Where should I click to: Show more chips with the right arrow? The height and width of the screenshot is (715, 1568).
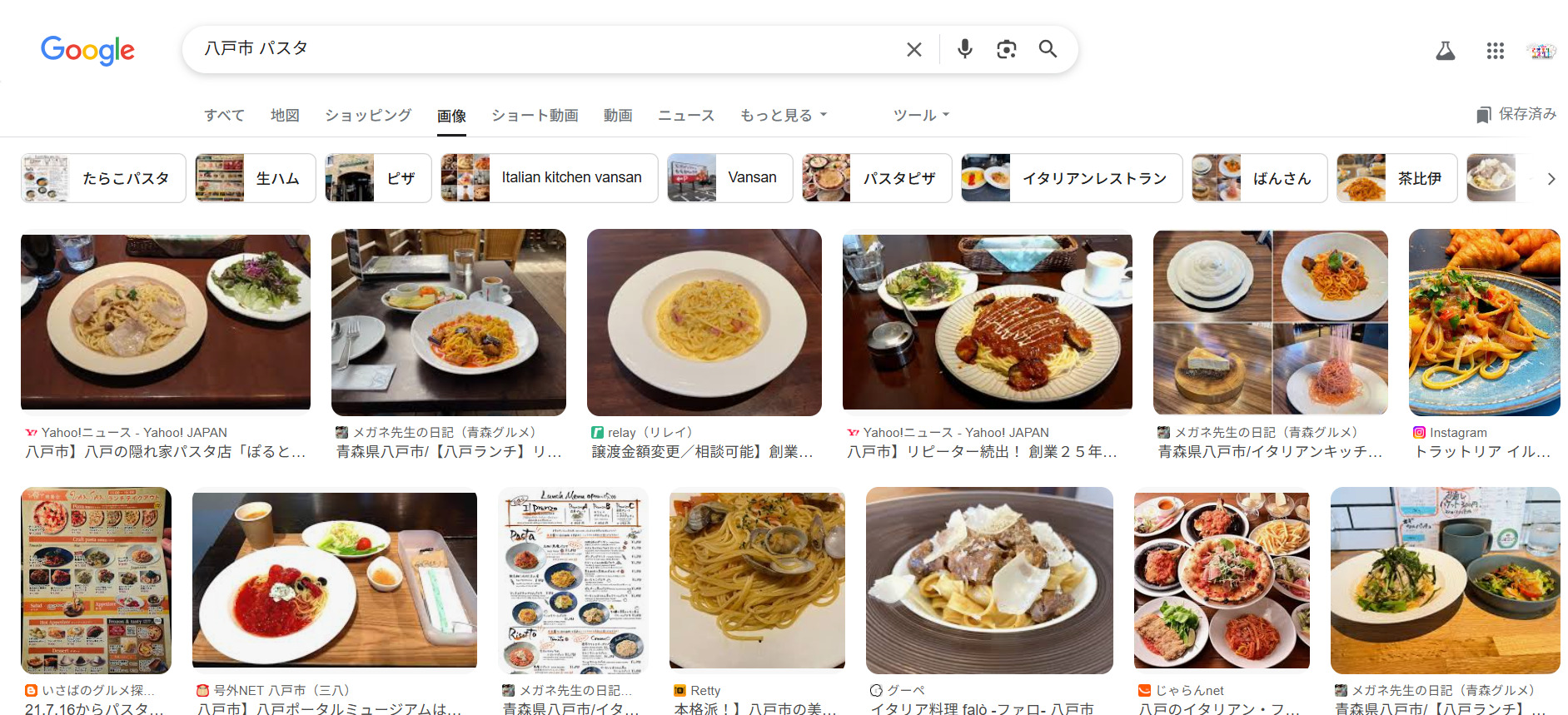click(1551, 178)
